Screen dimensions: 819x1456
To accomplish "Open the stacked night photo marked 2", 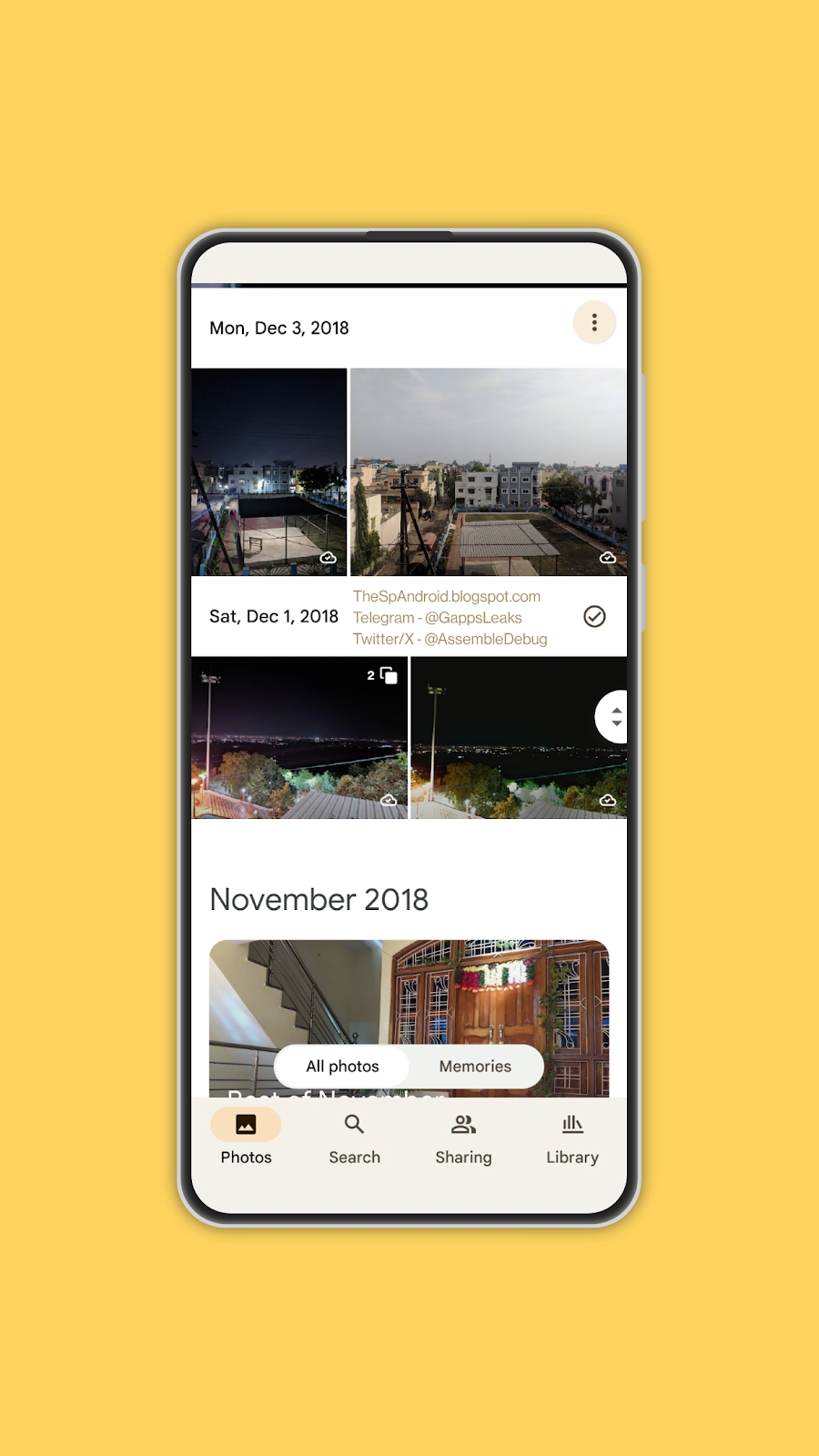I will point(299,737).
